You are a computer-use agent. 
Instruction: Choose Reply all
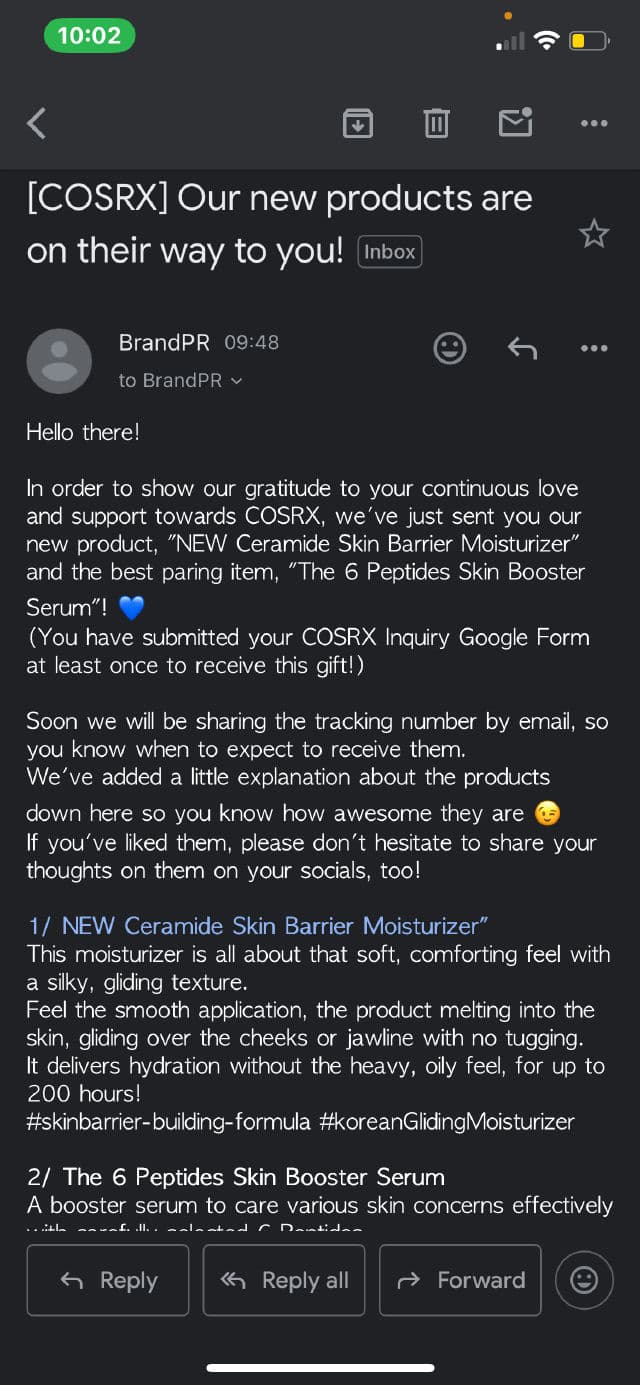tap(284, 1280)
